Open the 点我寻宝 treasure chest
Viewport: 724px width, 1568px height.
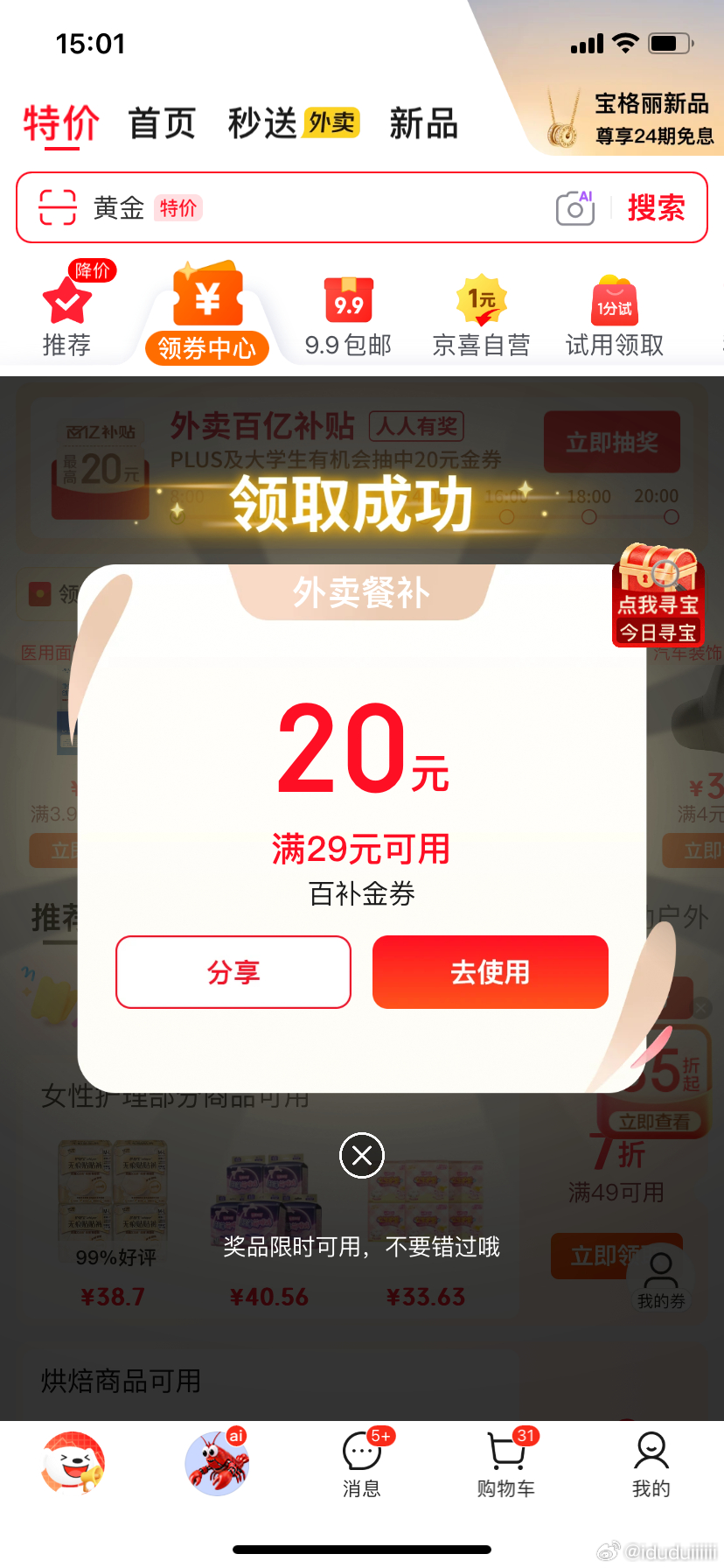pos(658,595)
